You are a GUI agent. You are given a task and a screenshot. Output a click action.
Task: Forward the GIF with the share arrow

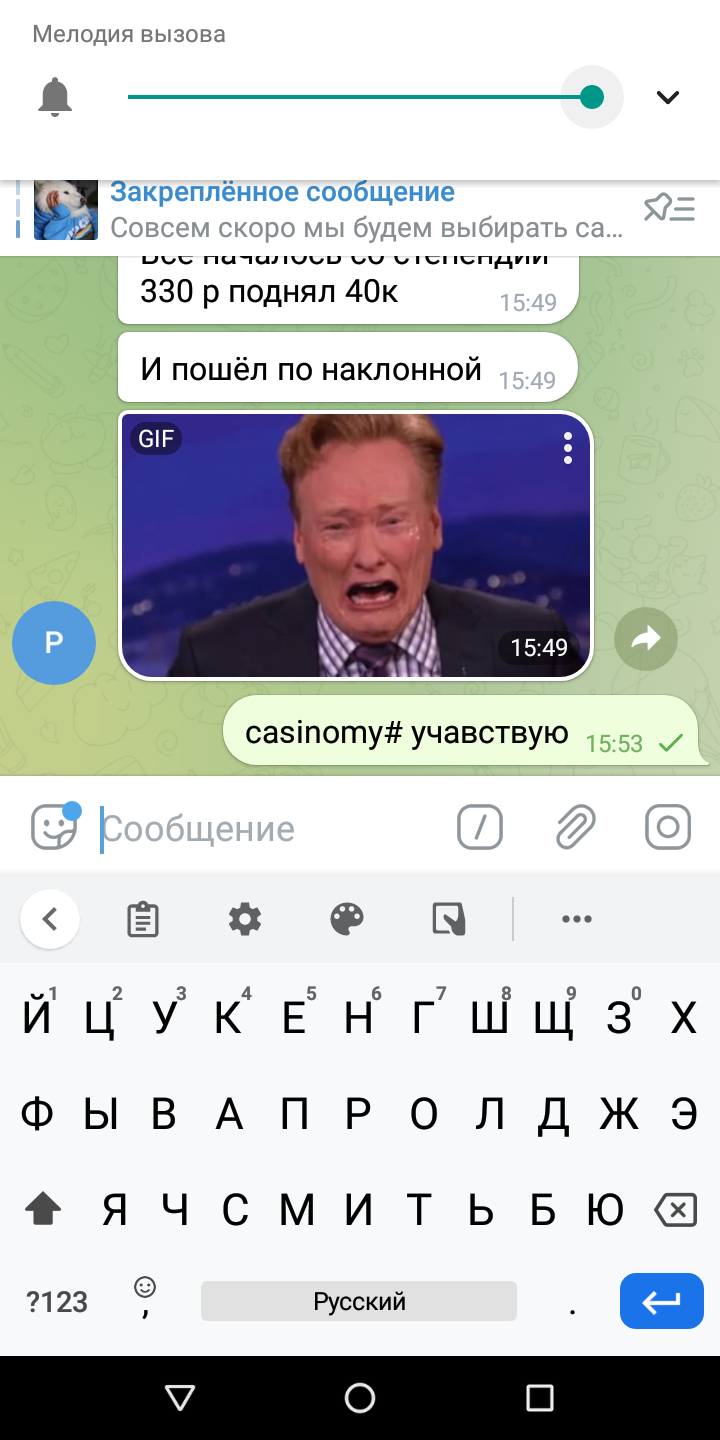tap(646, 638)
